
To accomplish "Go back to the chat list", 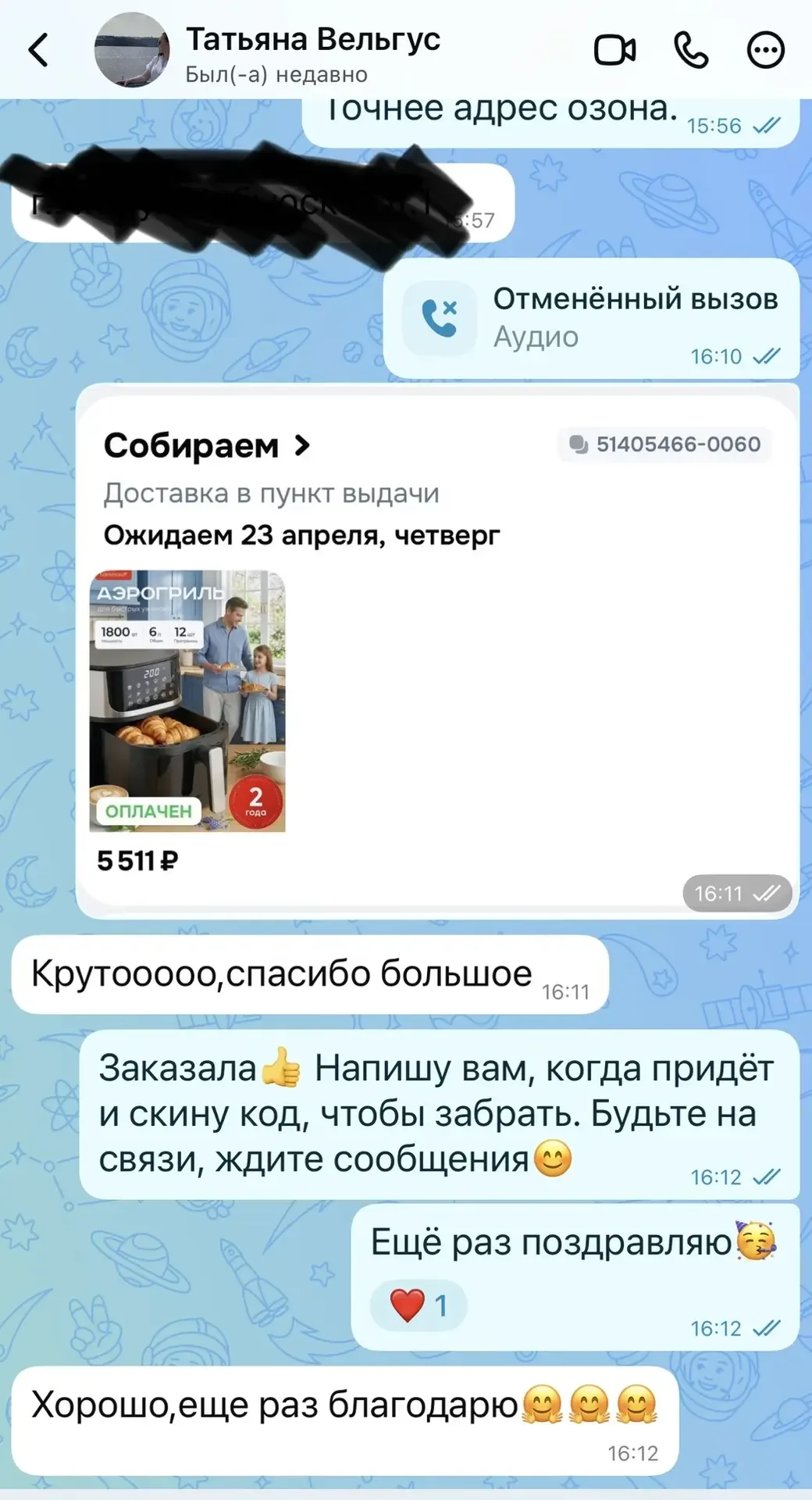I will 39,51.
